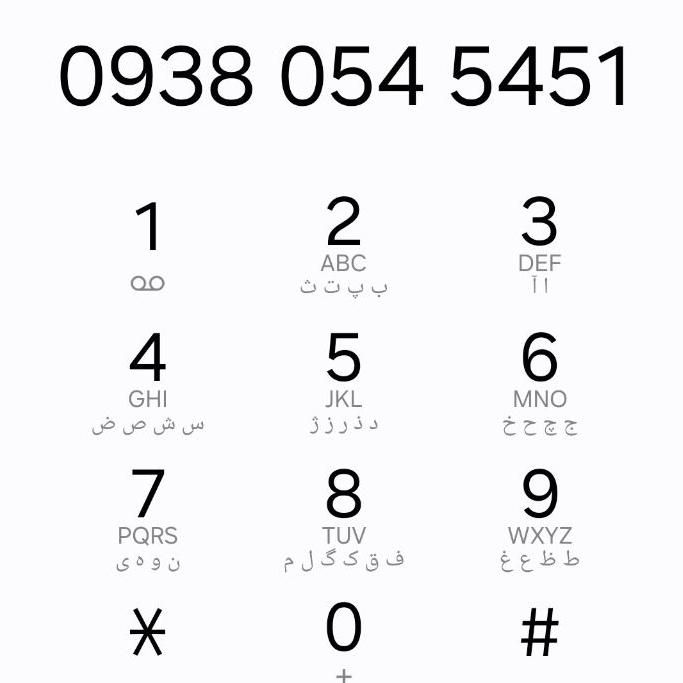Dial digit 1 on the keypad
Screen dimensions: 683x683
click(148, 244)
